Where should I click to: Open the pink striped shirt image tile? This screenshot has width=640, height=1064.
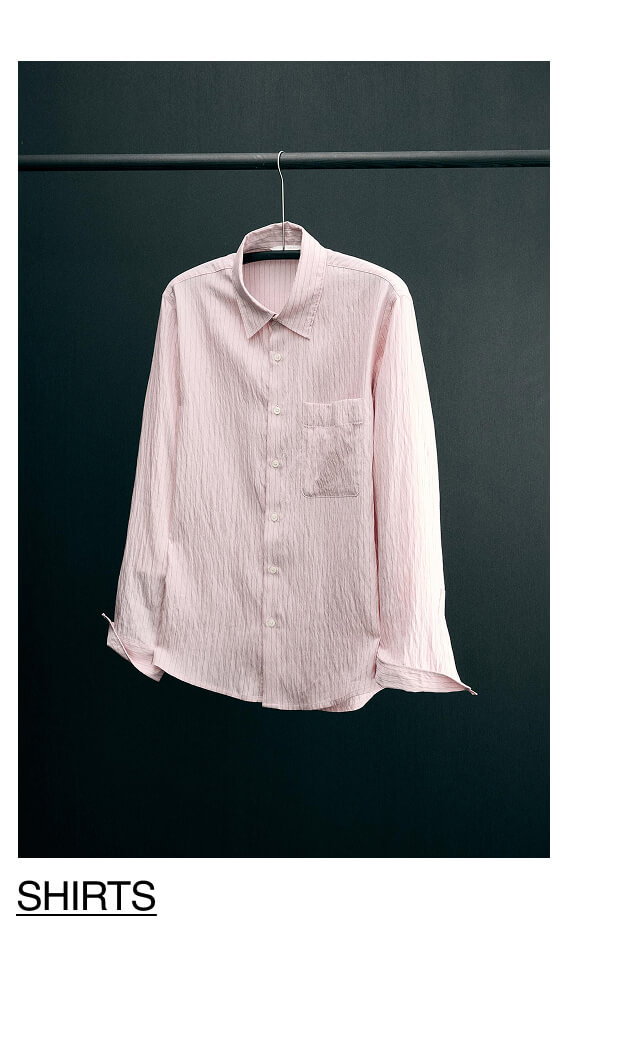(x=284, y=460)
